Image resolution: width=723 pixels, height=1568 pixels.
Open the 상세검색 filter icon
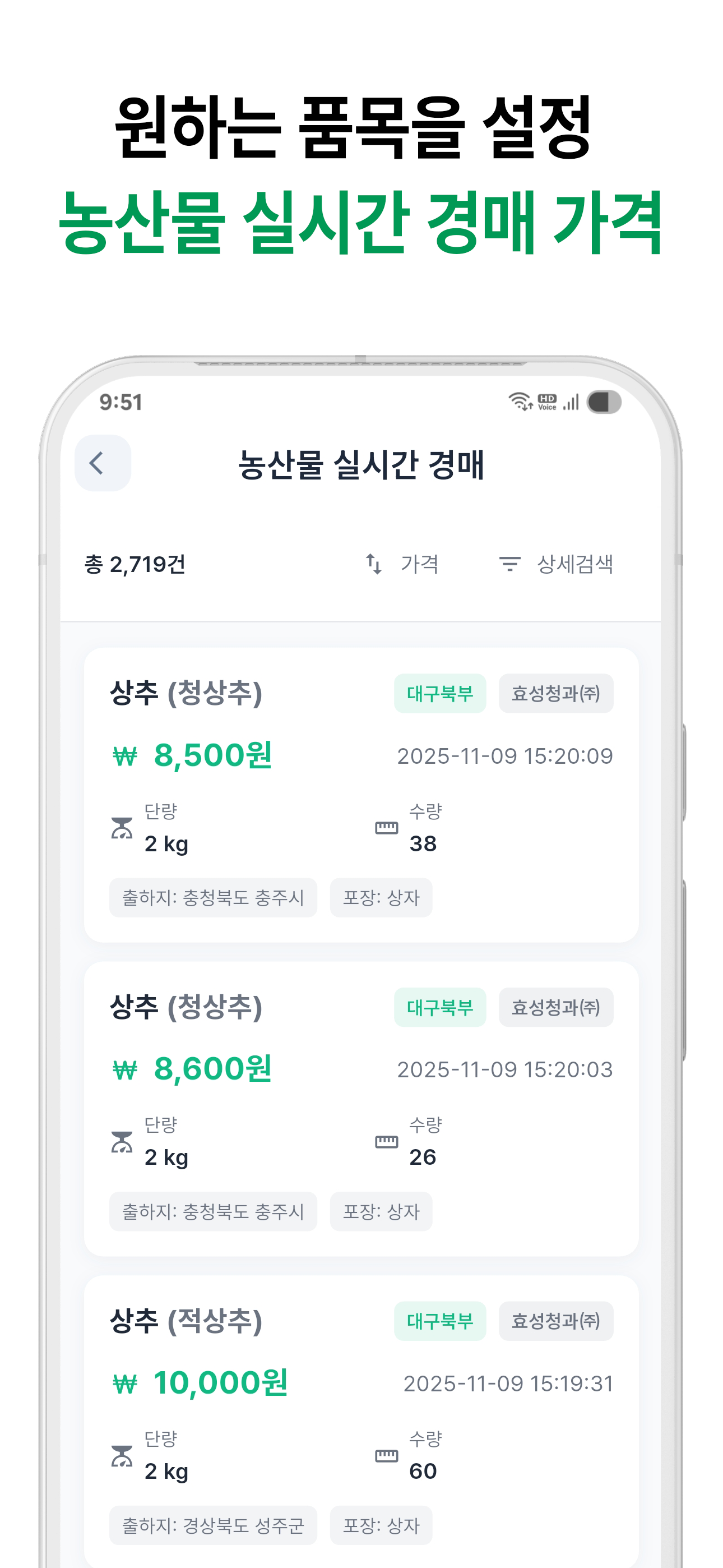510,563
